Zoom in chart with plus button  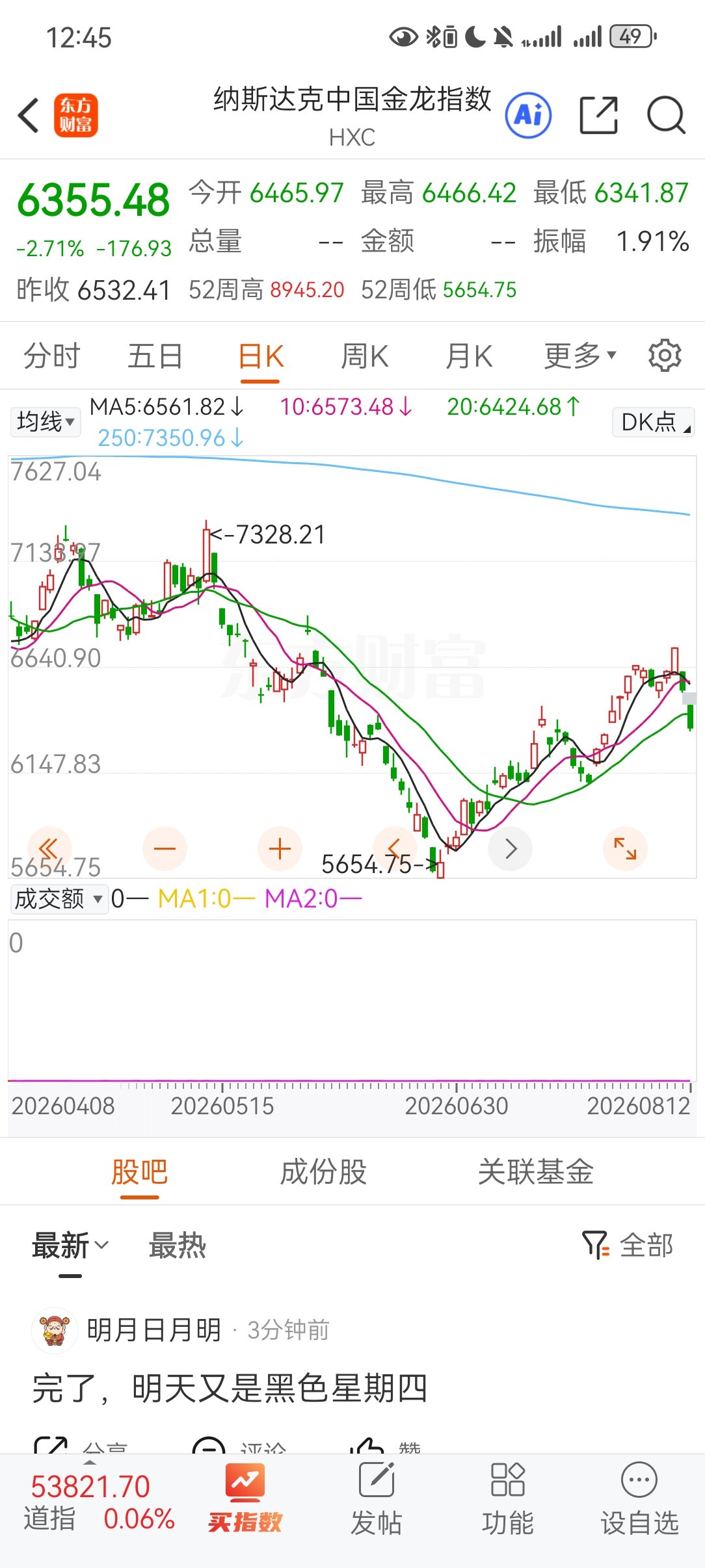tap(280, 848)
